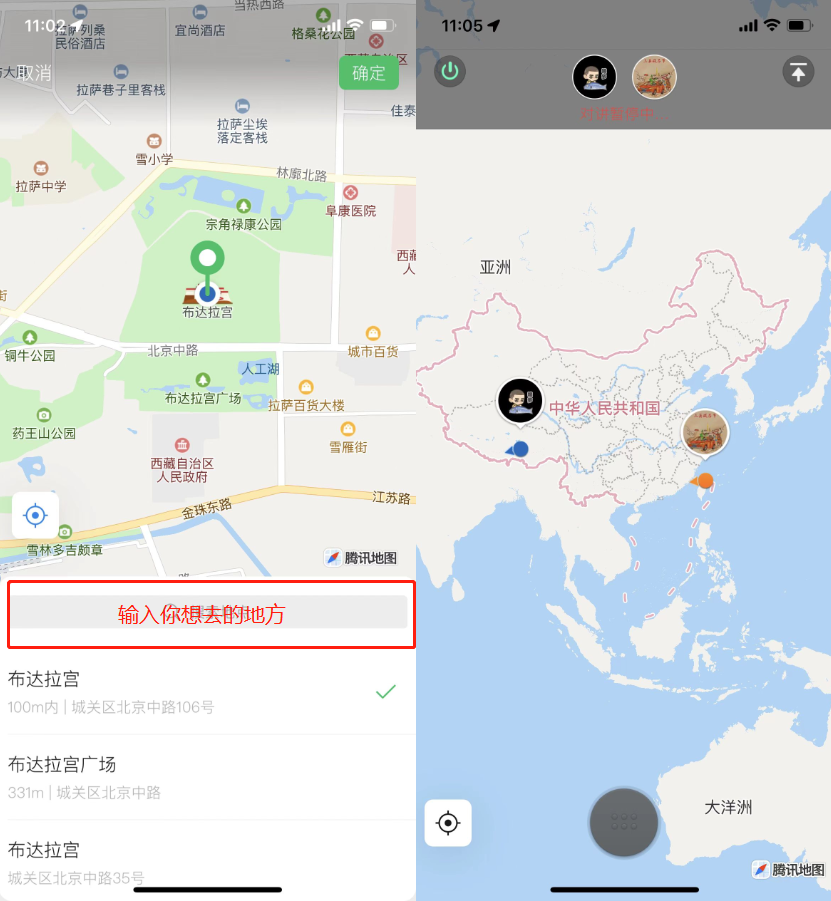Tap the cartoon avatar marker over Tibet
This screenshot has height=901, width=831.
click(x=520, y=401)
